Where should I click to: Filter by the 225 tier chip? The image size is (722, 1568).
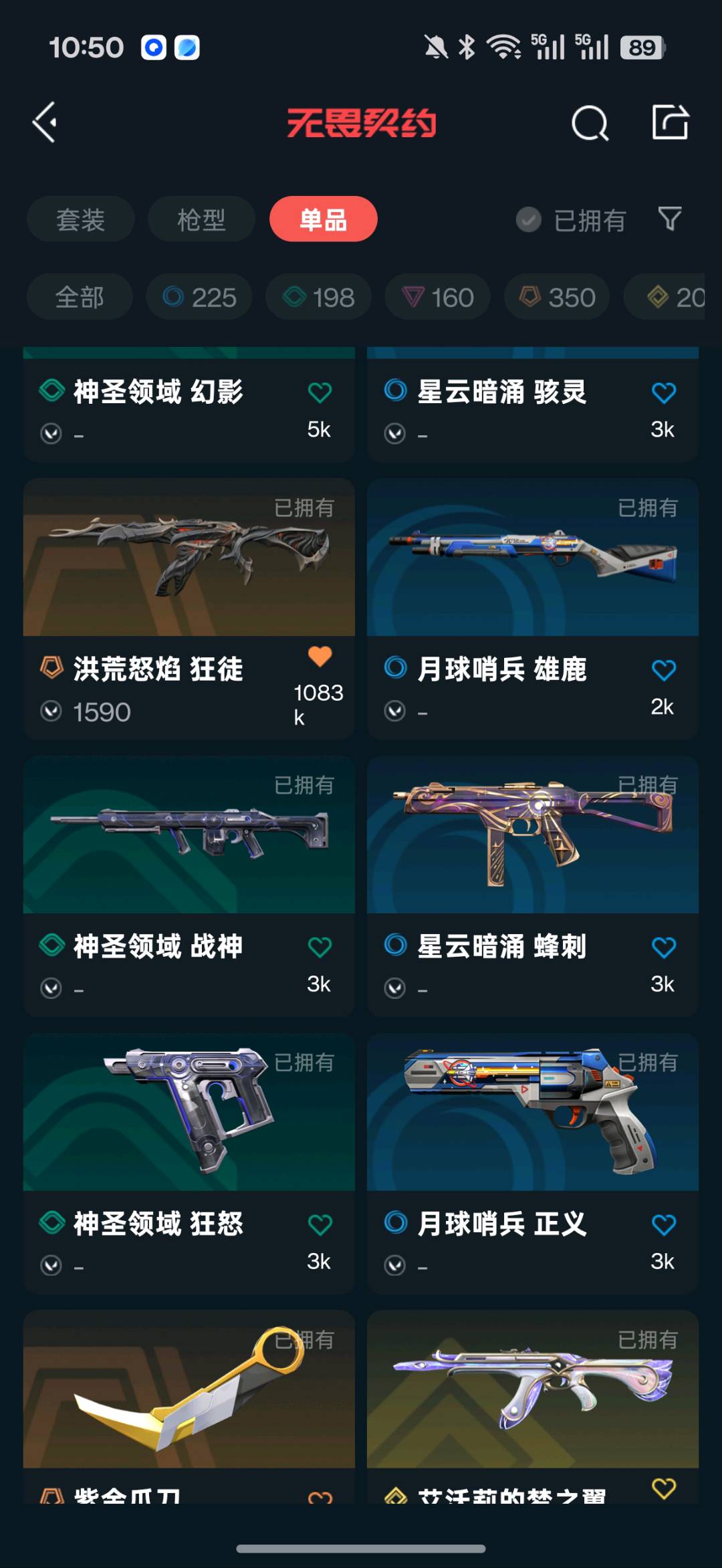(199, 297)
